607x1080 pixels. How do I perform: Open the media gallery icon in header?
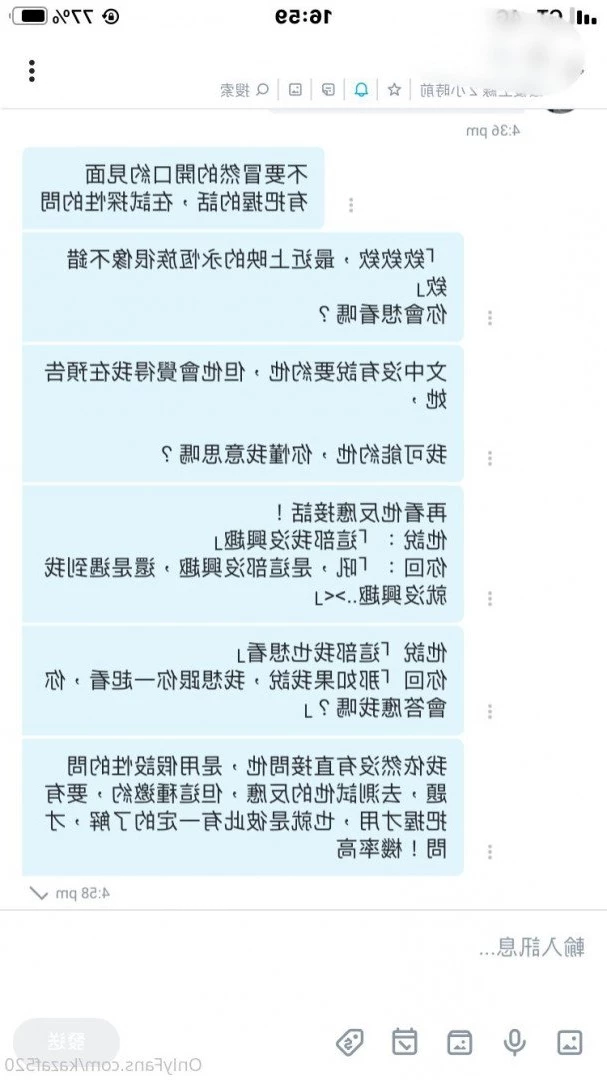295,90
